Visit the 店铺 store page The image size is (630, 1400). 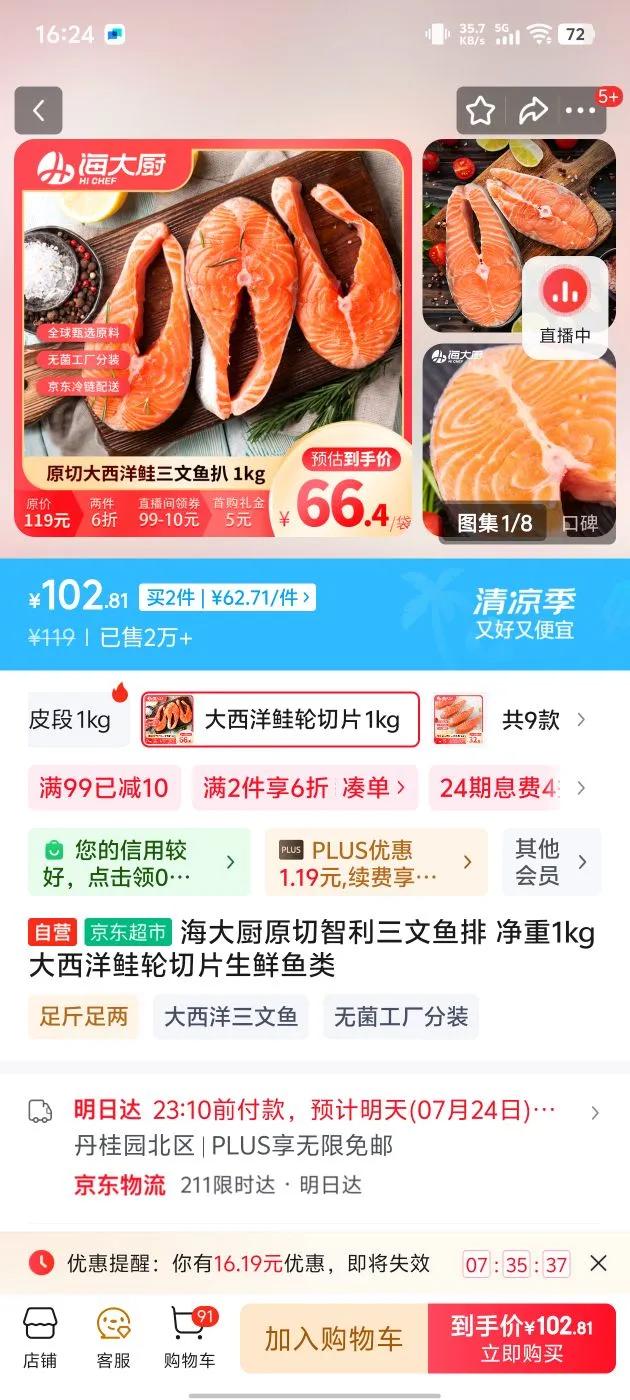tap(40, 1337)
